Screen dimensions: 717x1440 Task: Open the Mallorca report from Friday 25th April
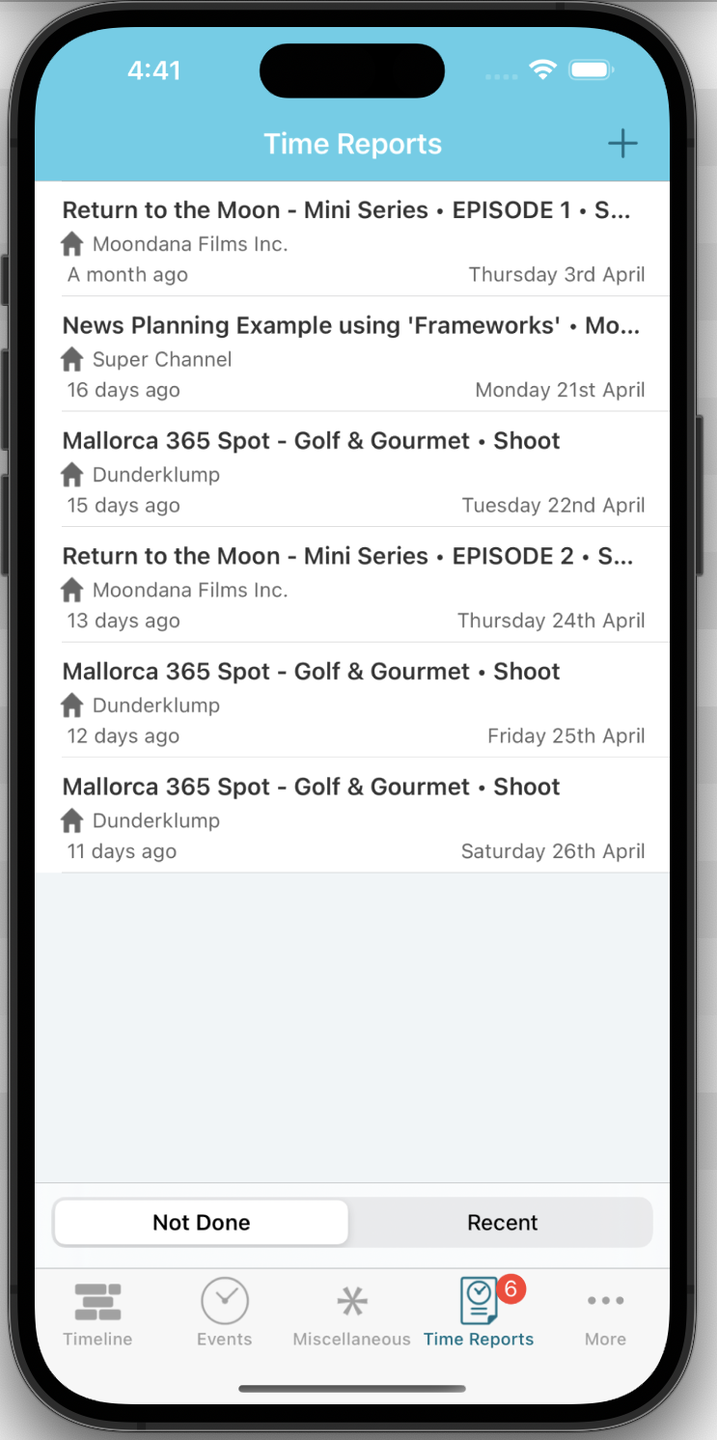(352, 702)
